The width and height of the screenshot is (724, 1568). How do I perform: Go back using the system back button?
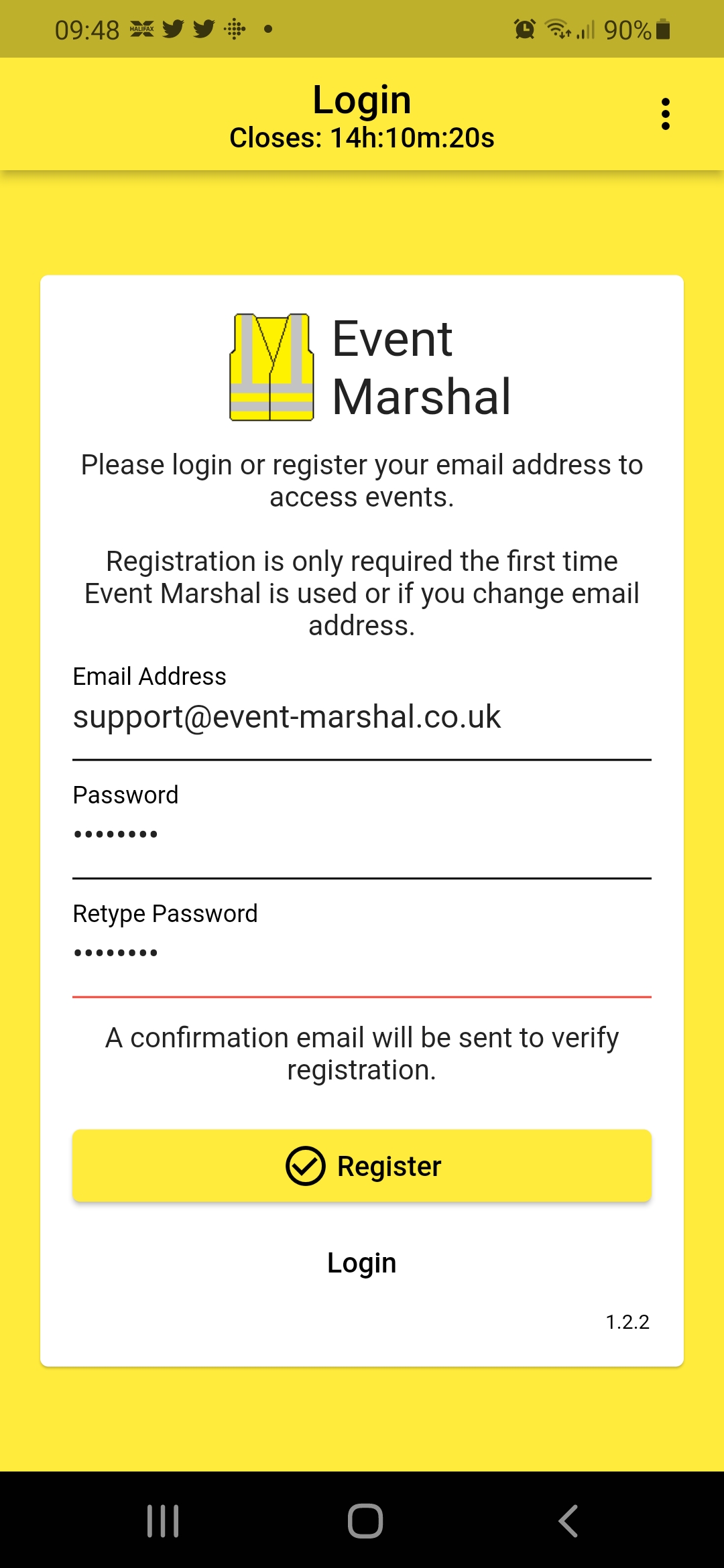pos(568,1520)
